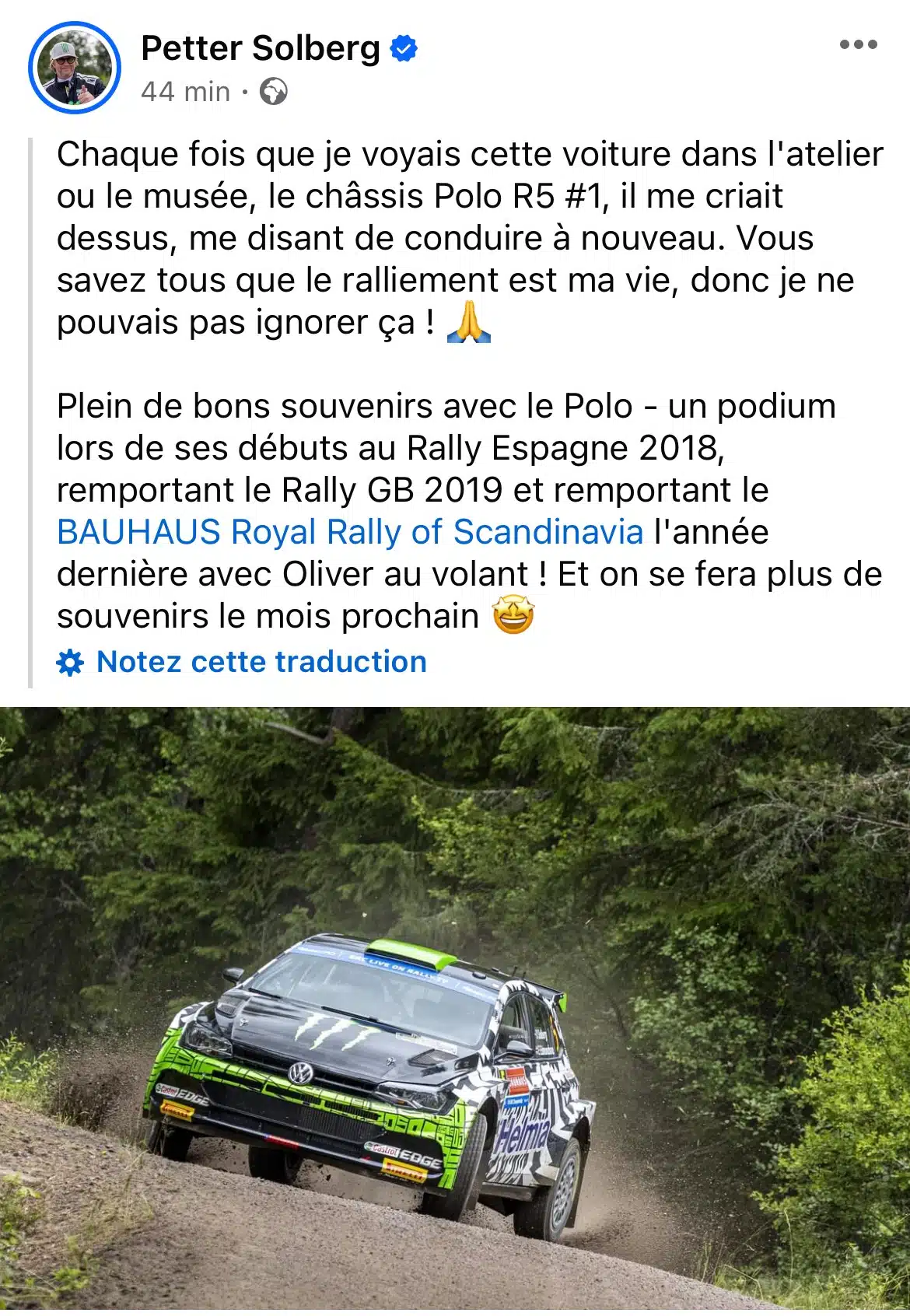Tap the Petter Solberg name link

point(261,48)
